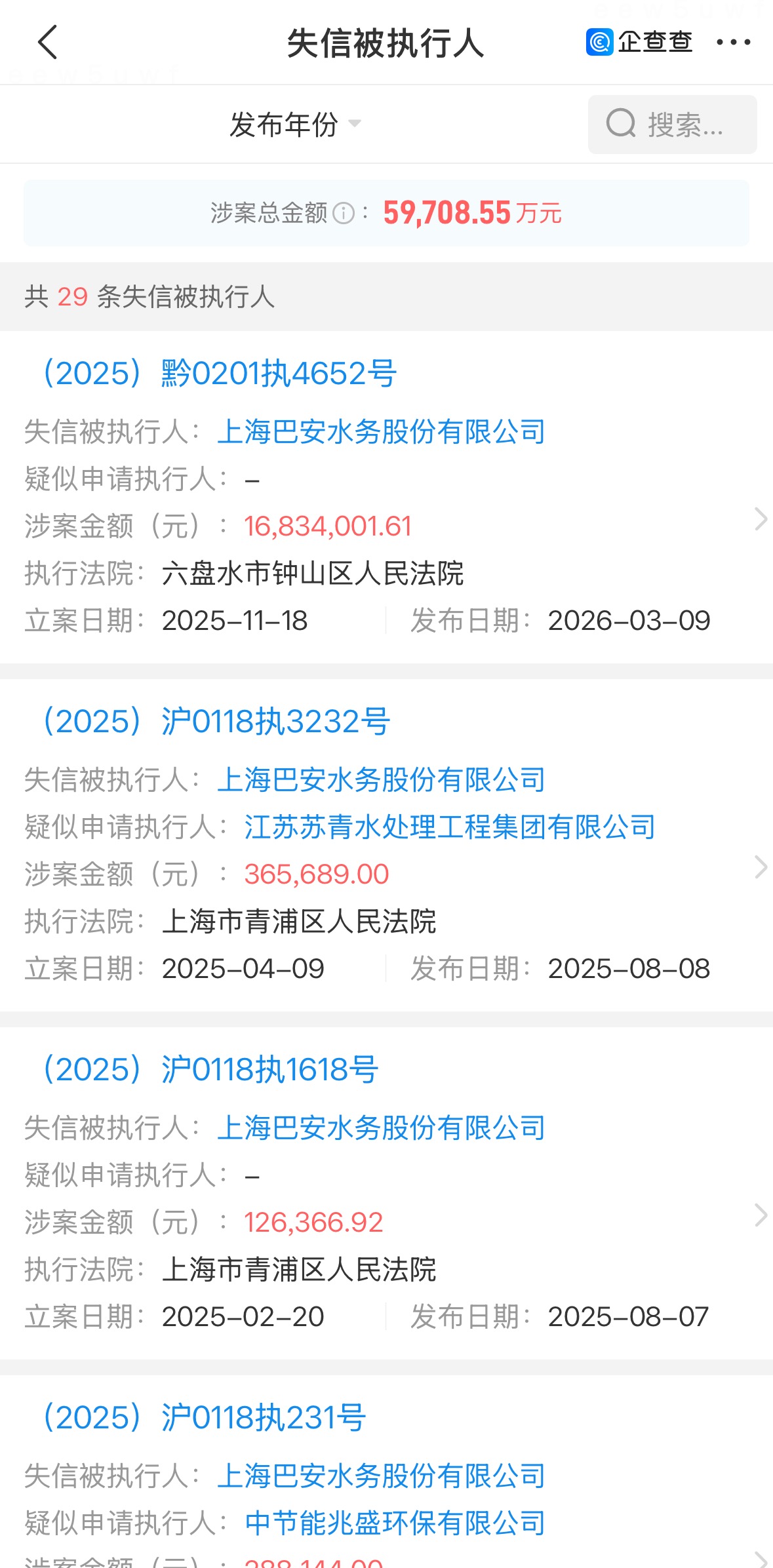View company 中节能兆盛环保有限公司
The width and height of the screenshot is (773, 1568).
tap(395, 1523)
